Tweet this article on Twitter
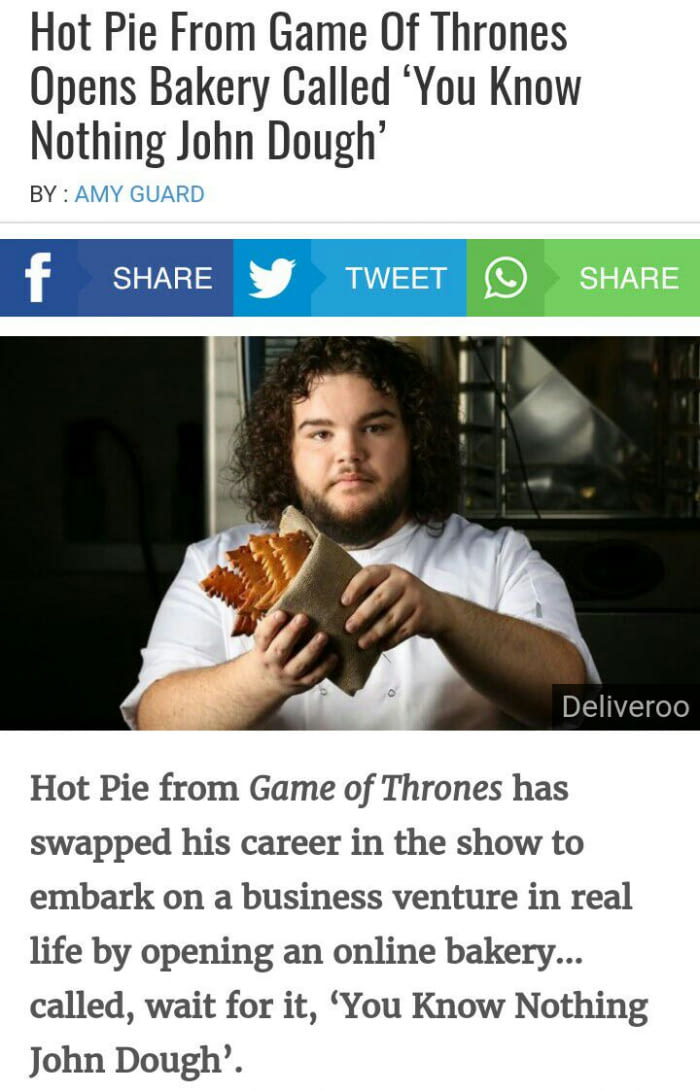The width and height of the screenshot is (700, 1091). [x=350, y=278]
